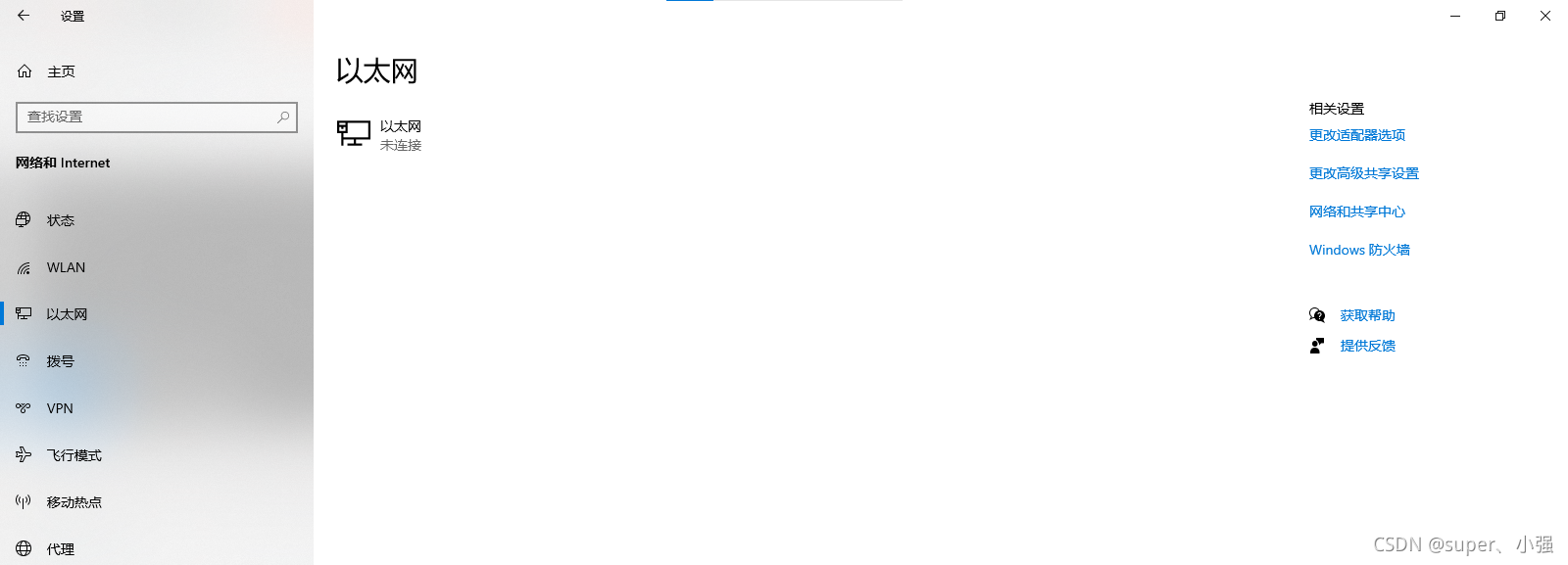Open the 以太网 未连接 adapter entry
The height and width of the screenshot is (565, 1568).
click(382, 135)
